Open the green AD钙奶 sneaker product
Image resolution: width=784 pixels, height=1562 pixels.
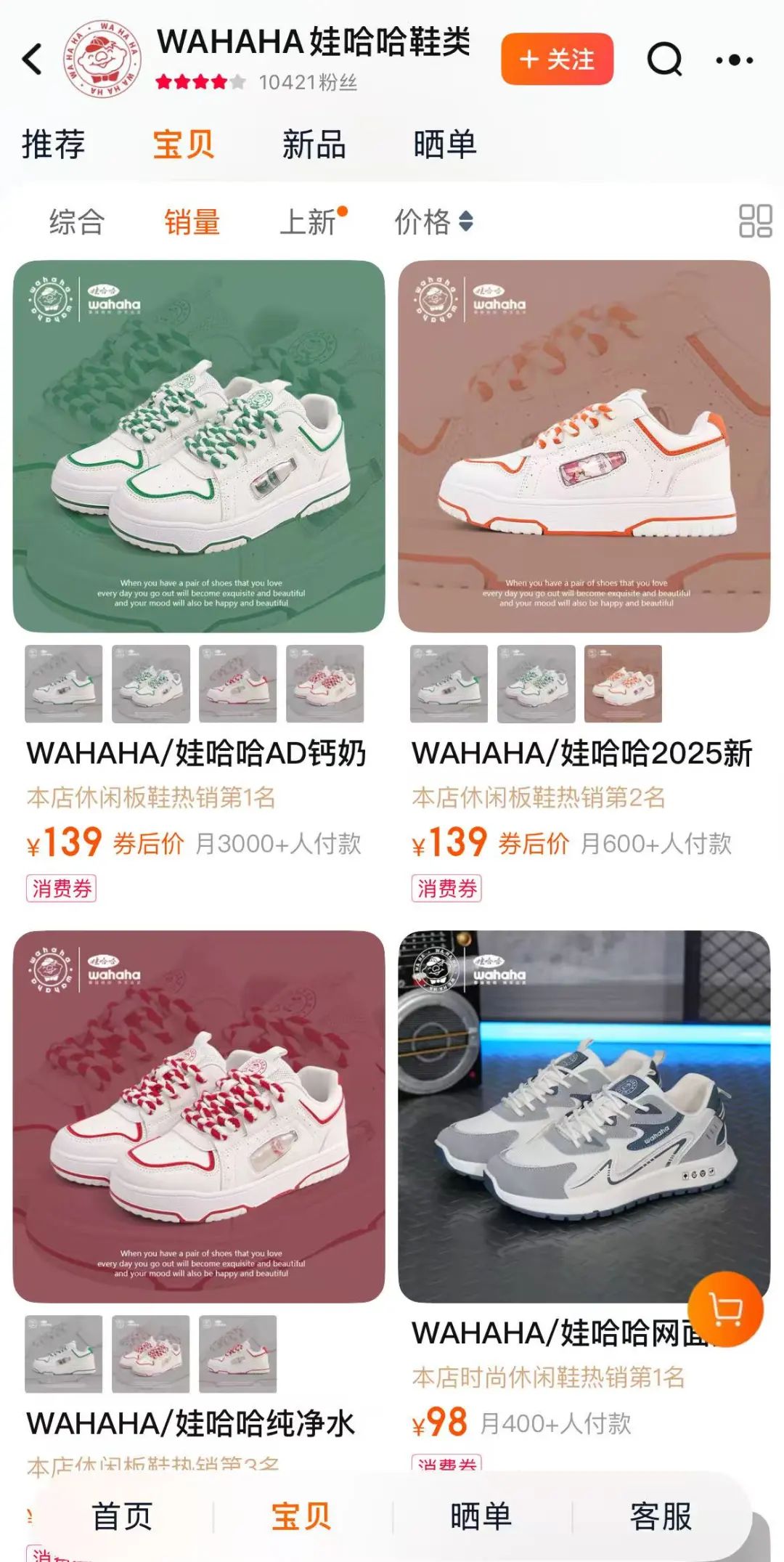199,446
